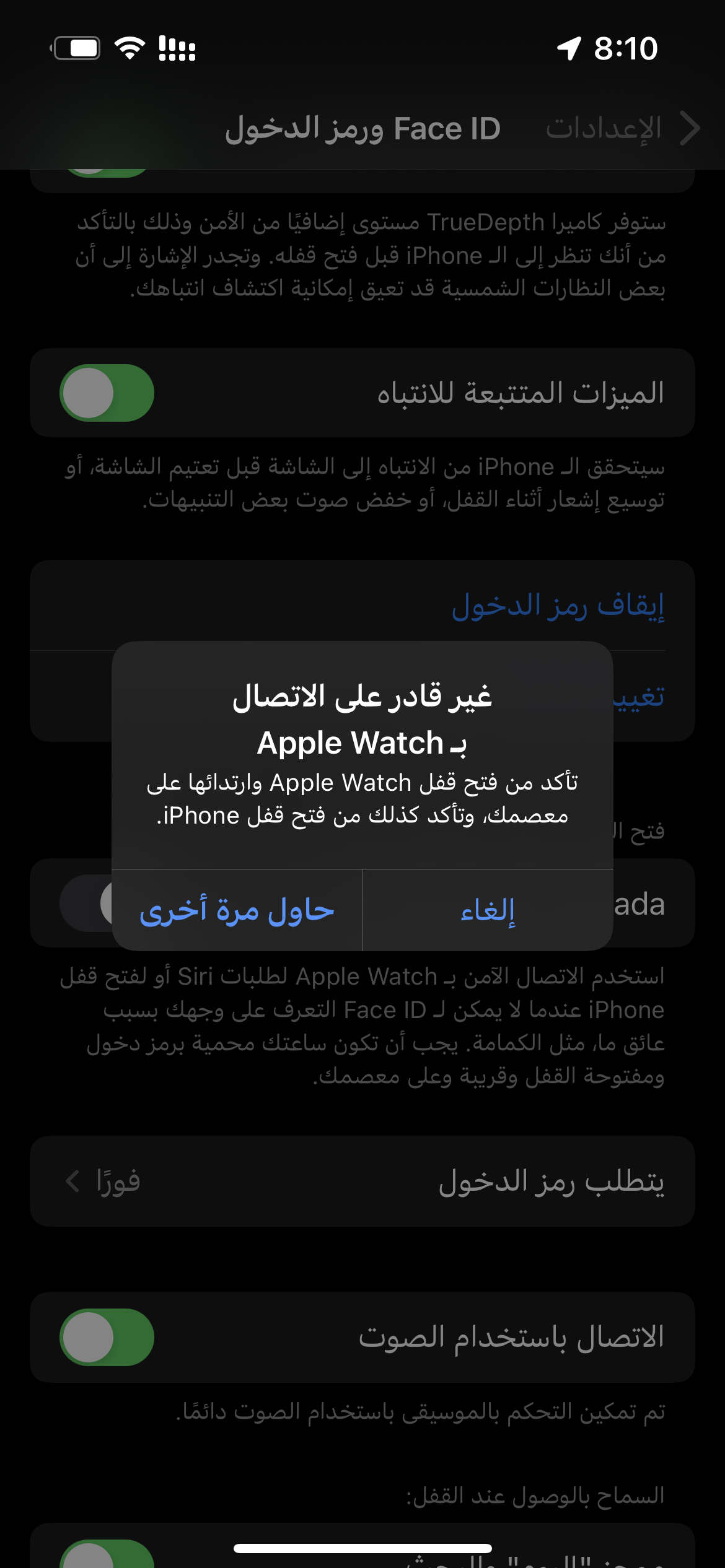
Task: Toggle الاتصال باستخدام الصوت switch
Action: click(107, 1337)
